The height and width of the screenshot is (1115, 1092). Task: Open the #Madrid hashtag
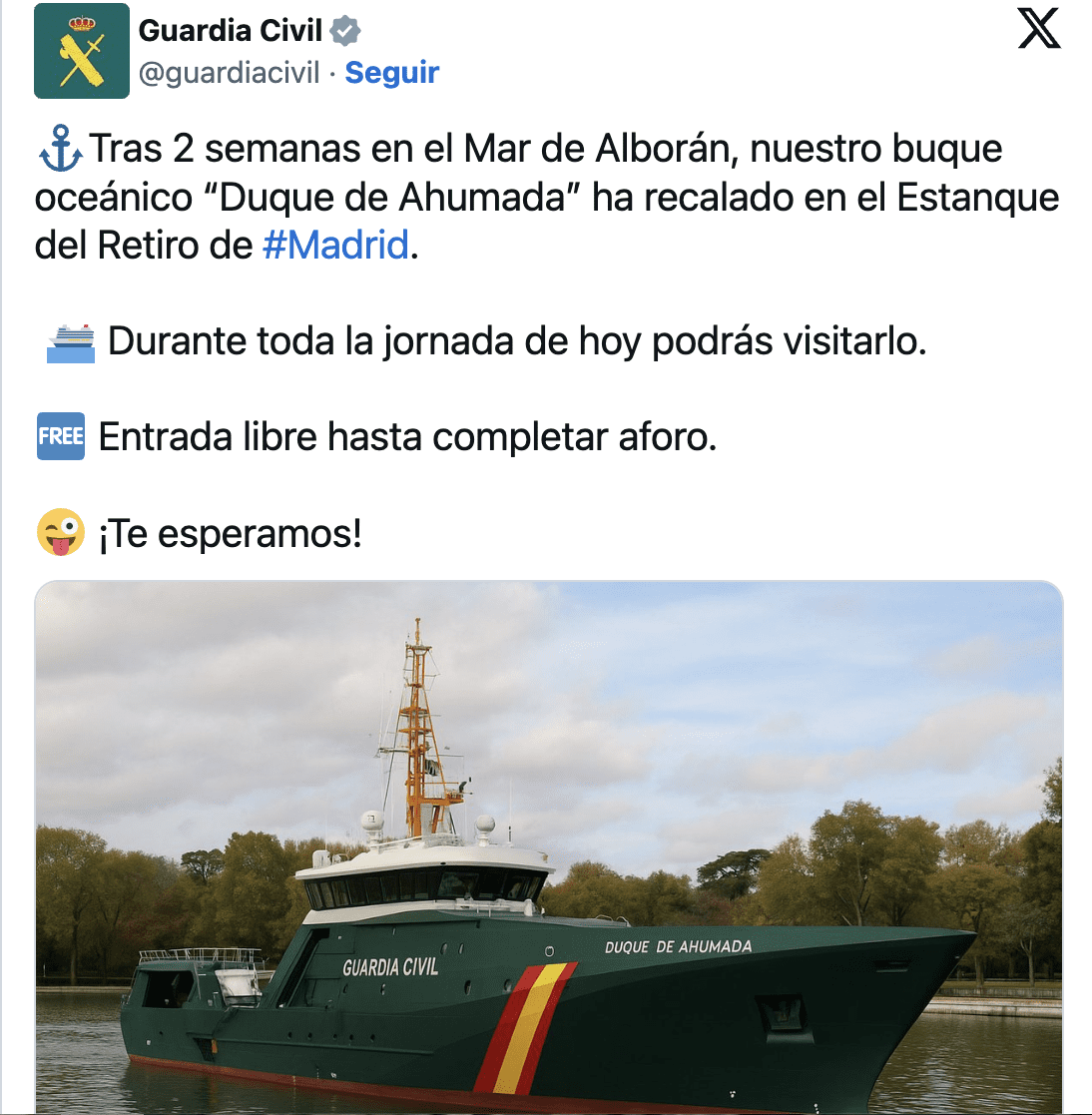[335, 246]
